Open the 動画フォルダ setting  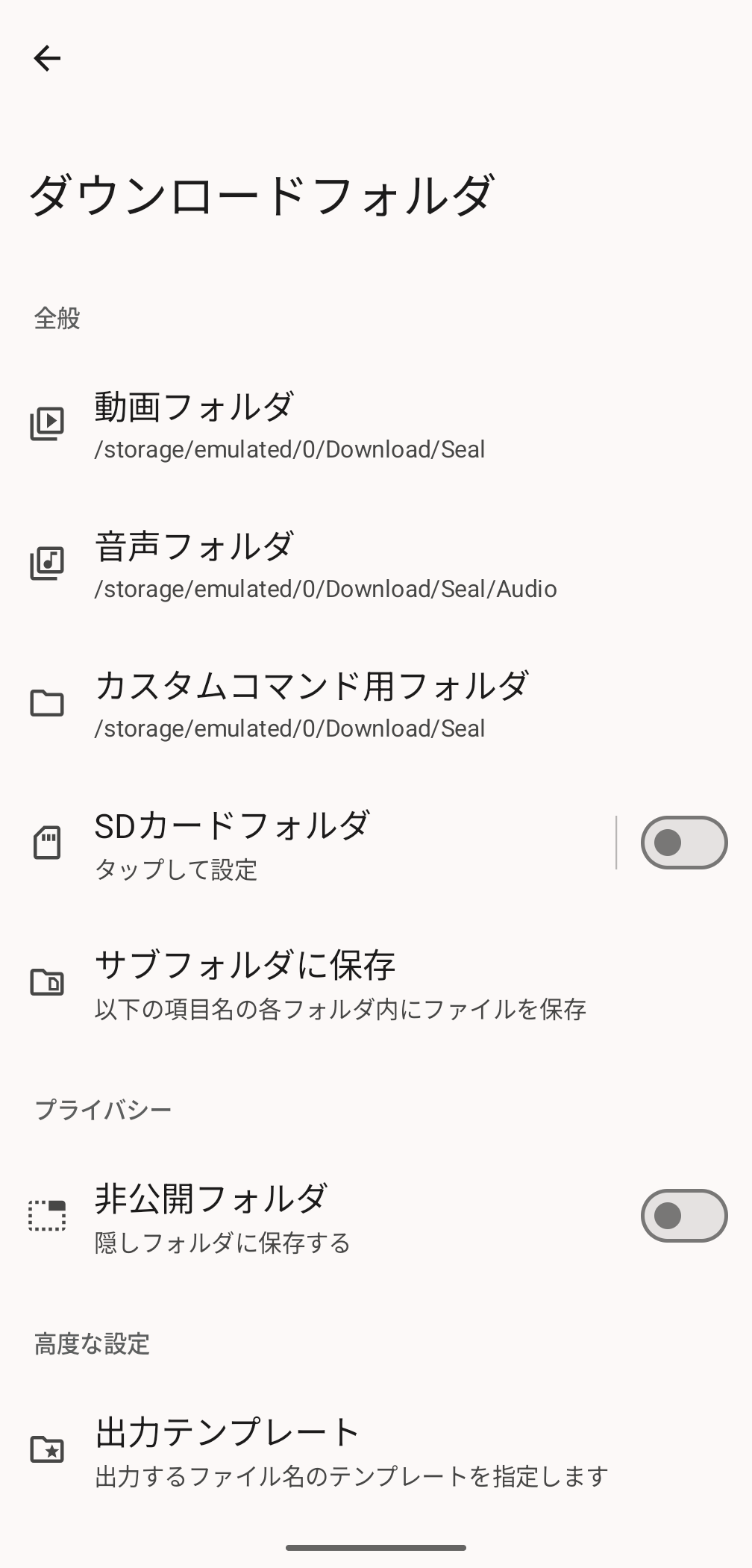(289, 425)
